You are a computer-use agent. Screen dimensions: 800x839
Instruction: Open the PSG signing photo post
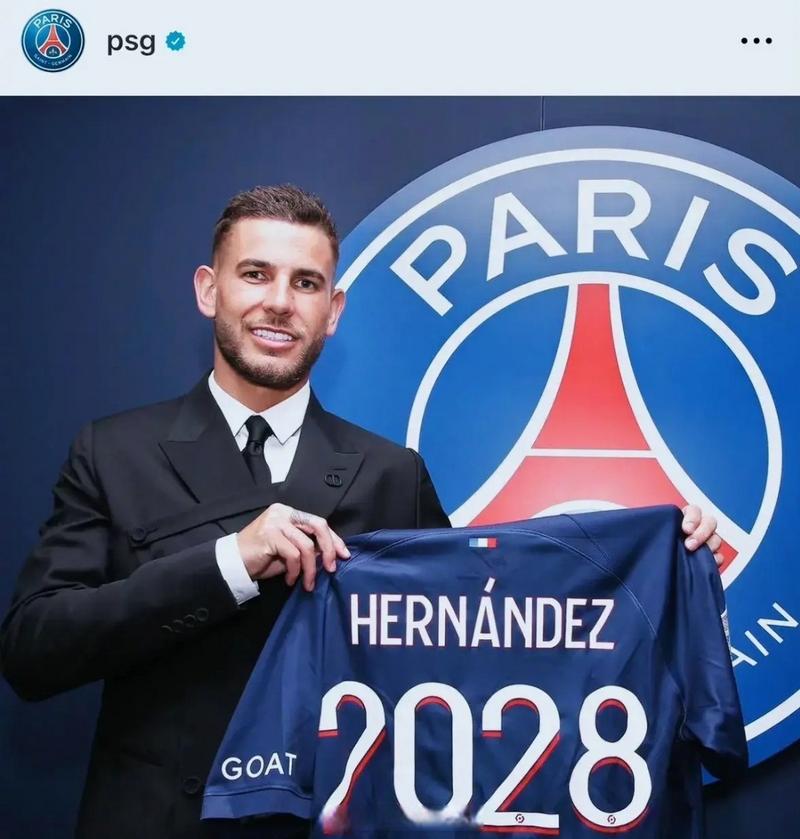tap(400, 467)
